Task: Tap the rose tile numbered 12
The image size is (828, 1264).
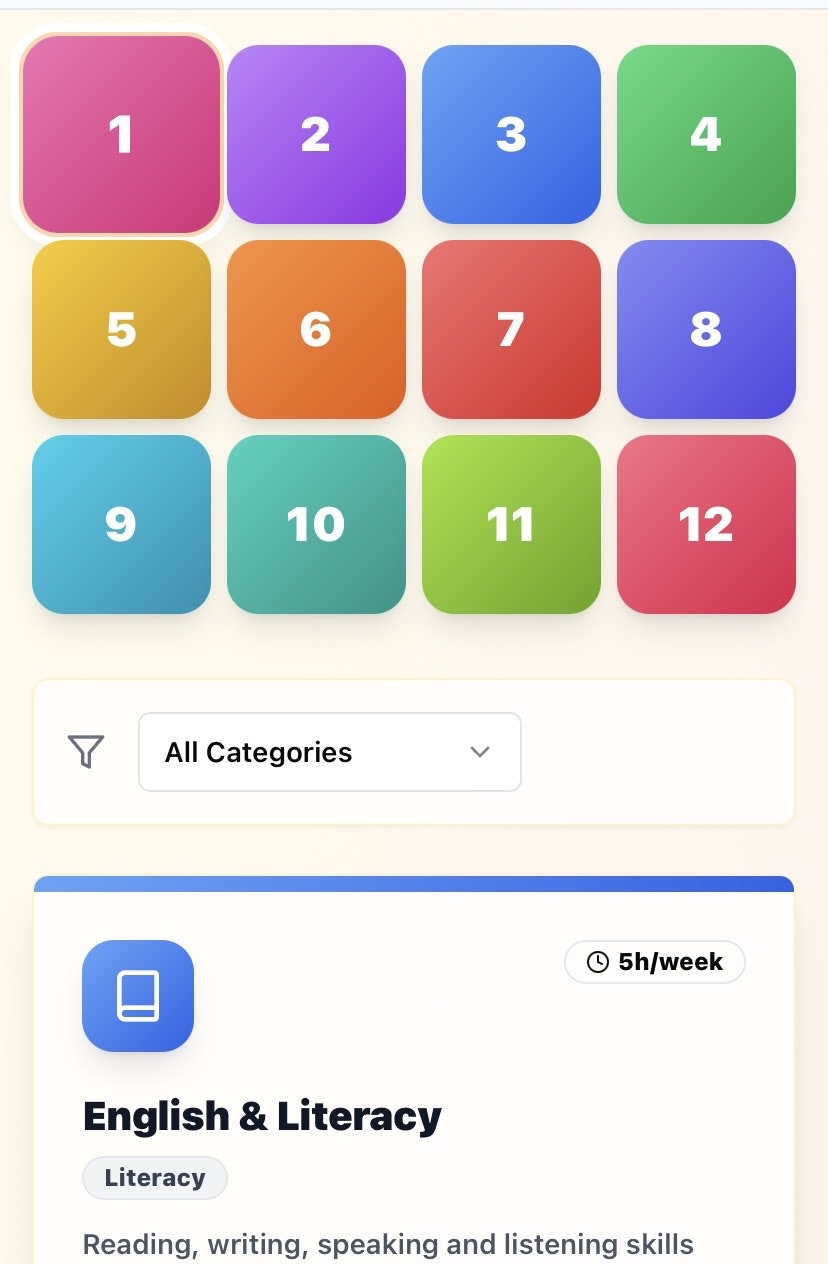Action: coord(706,524)
